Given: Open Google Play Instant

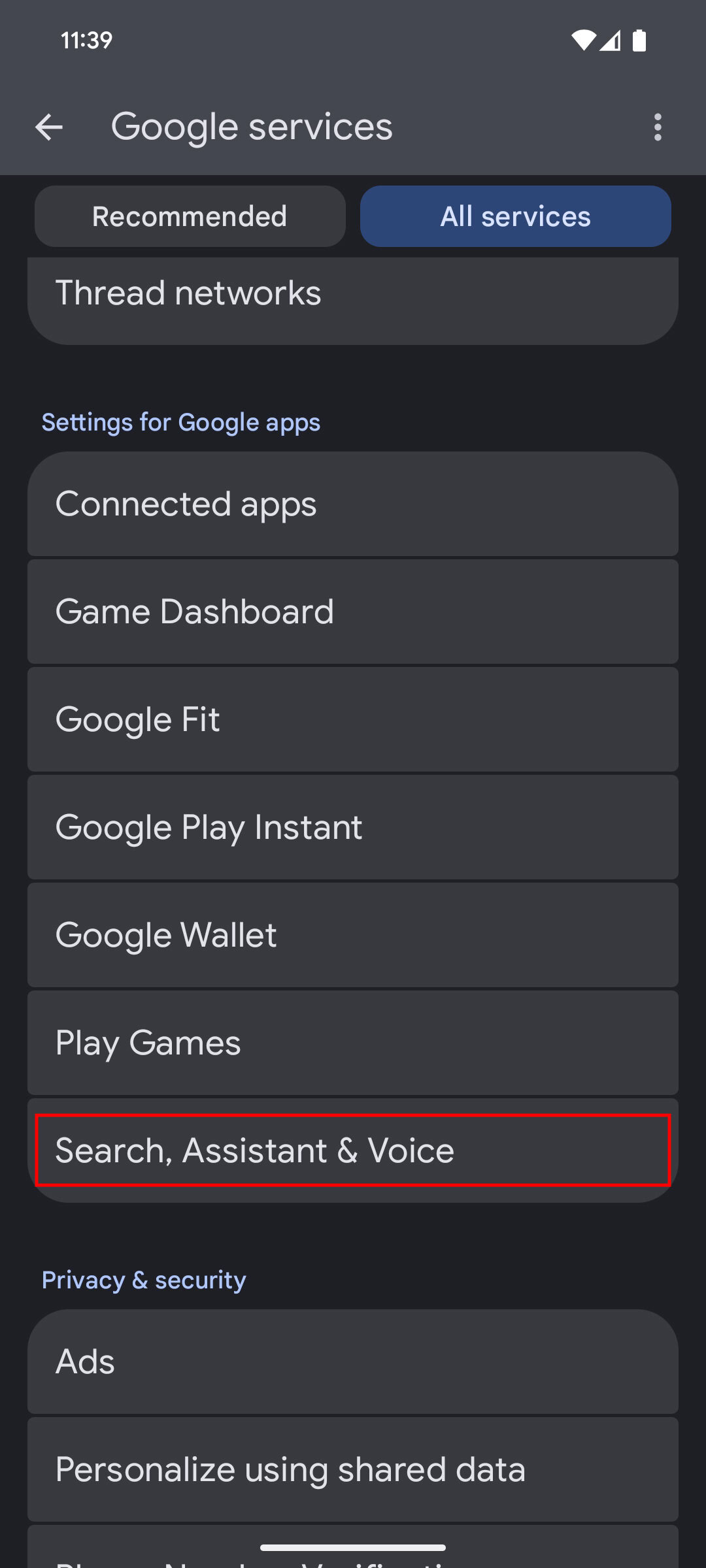Looking at the screenshot, I should pos(353,827).
